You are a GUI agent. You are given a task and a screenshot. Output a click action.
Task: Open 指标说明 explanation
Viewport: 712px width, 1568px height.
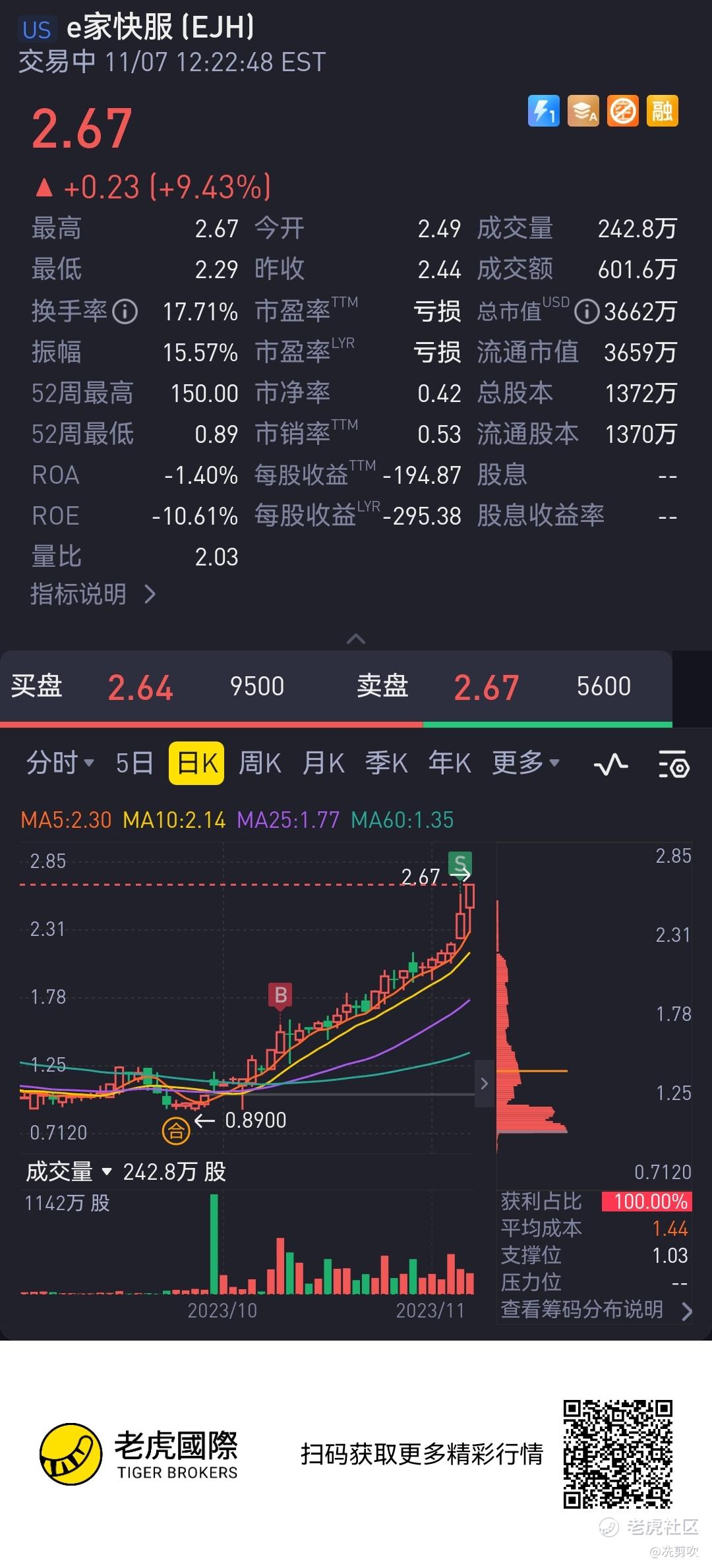point(93,595)
